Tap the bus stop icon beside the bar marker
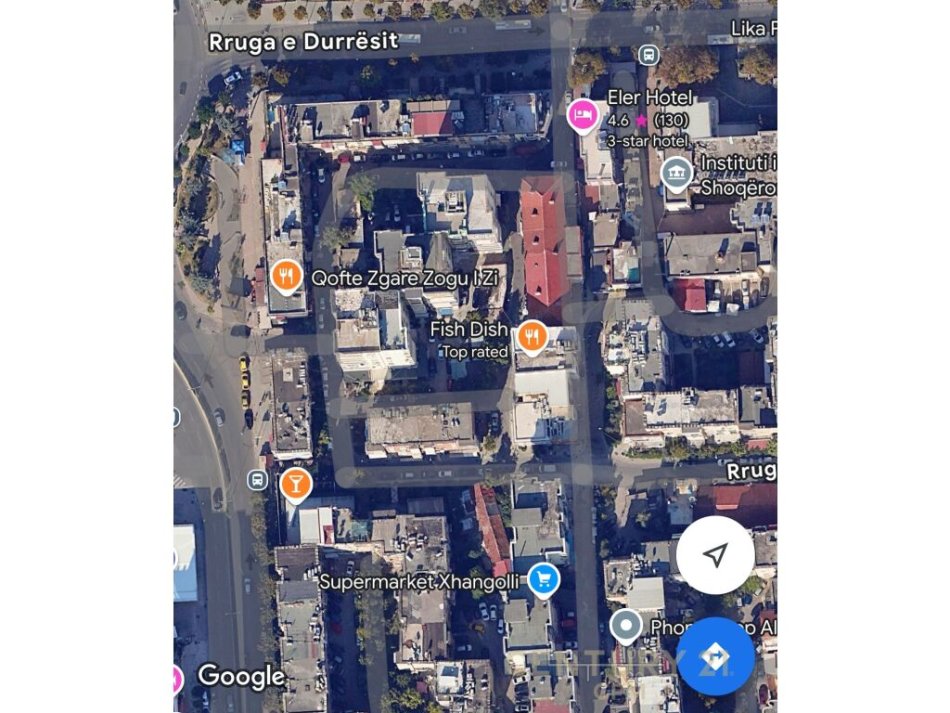This screenshot has height=713, width=950. 257,480
